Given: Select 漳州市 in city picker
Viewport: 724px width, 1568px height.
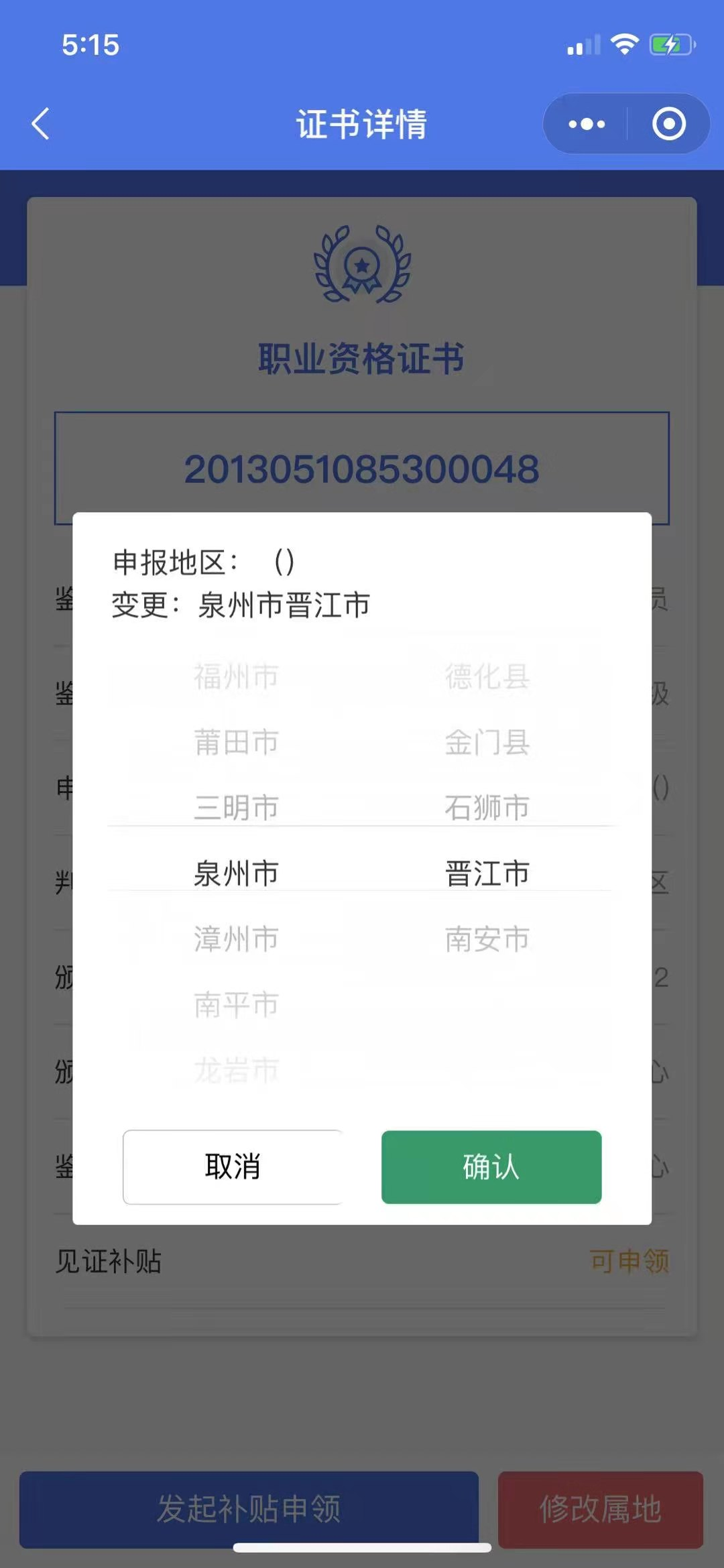Looking at the screenshot, I should 236,939.
